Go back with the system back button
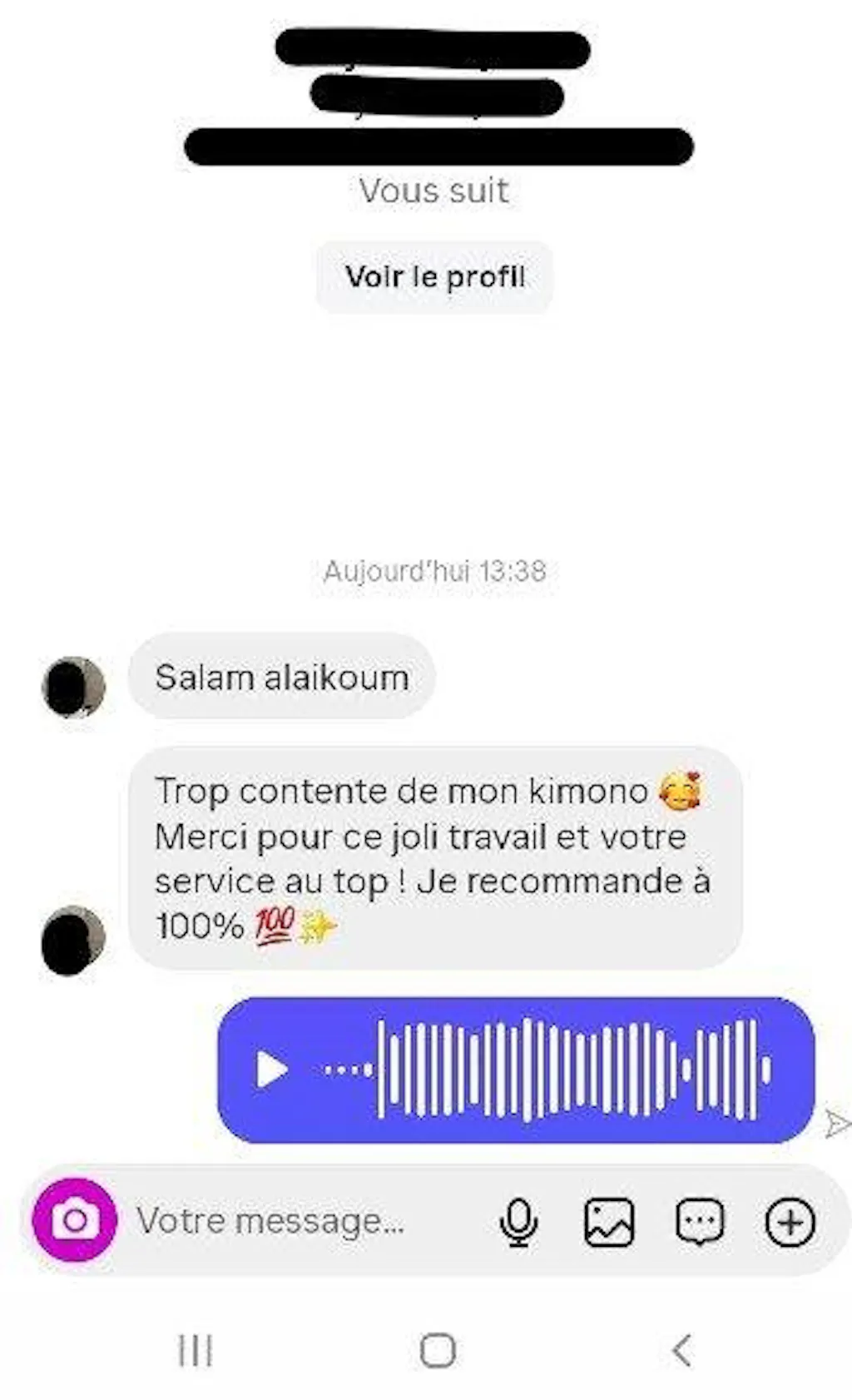The width and height of the screenshot is (852, 1400). 681,1350
